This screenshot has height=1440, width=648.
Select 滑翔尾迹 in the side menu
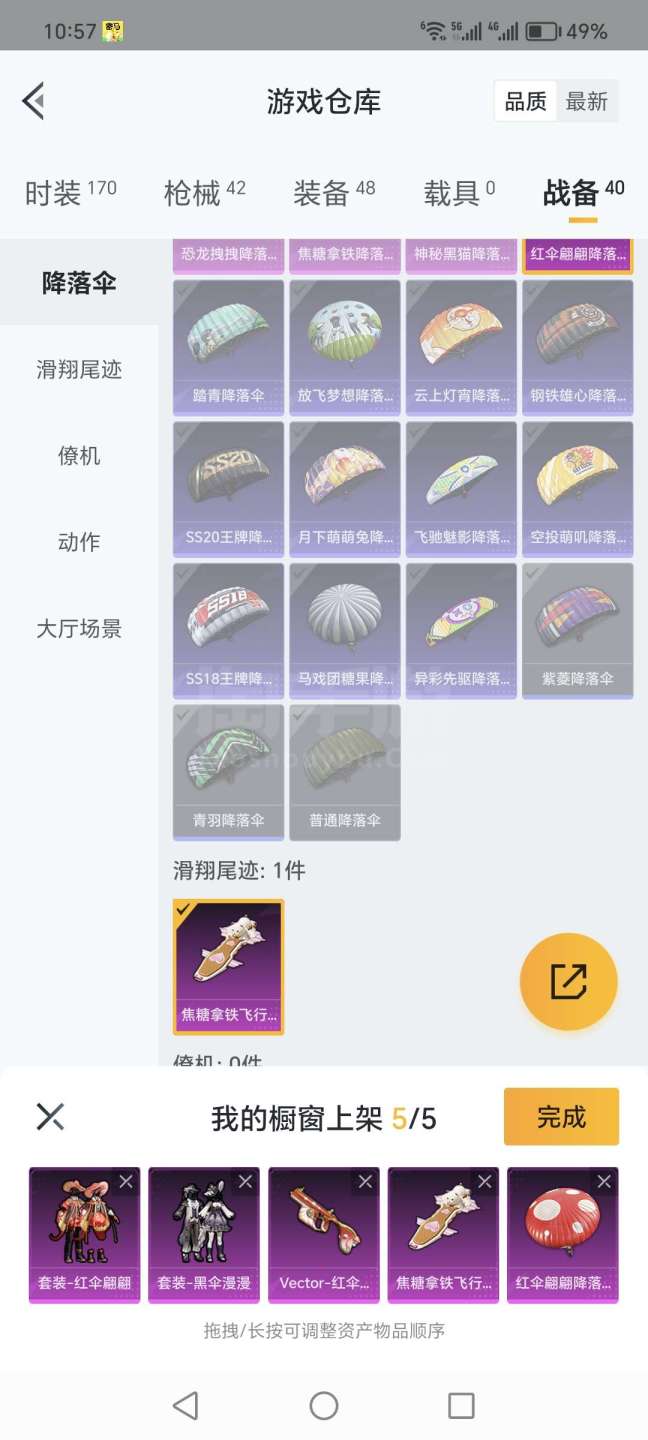click(x=79, y=370)
